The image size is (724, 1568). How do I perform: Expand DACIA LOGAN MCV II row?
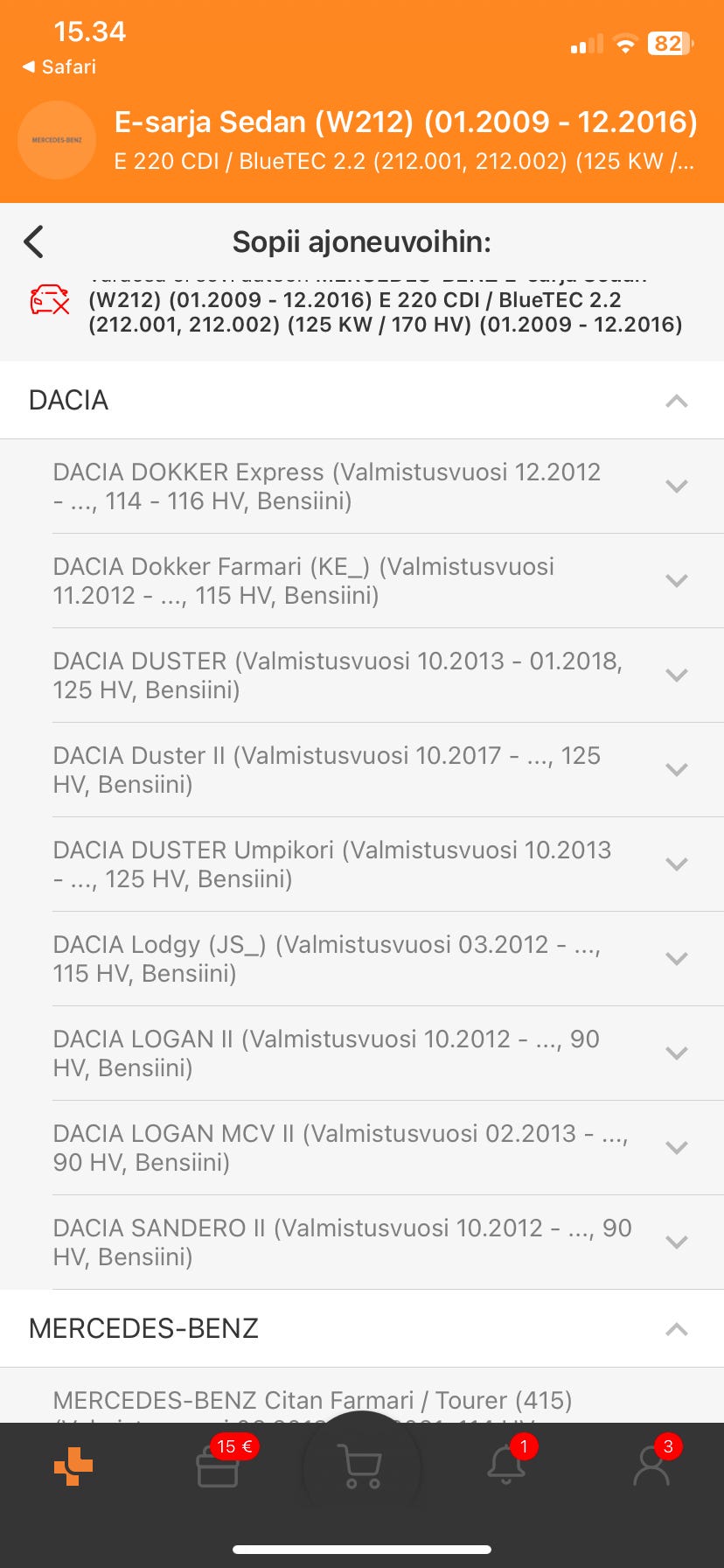676,1148
